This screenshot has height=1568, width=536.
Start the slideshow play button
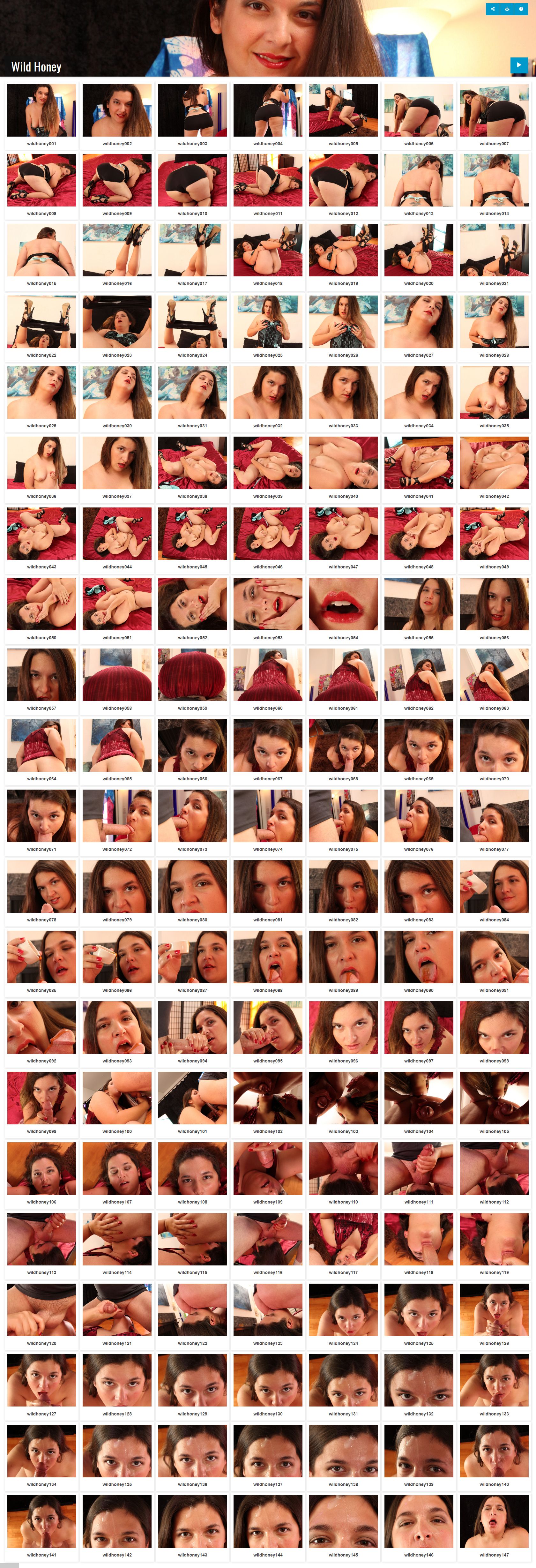[x=518, y=64]
